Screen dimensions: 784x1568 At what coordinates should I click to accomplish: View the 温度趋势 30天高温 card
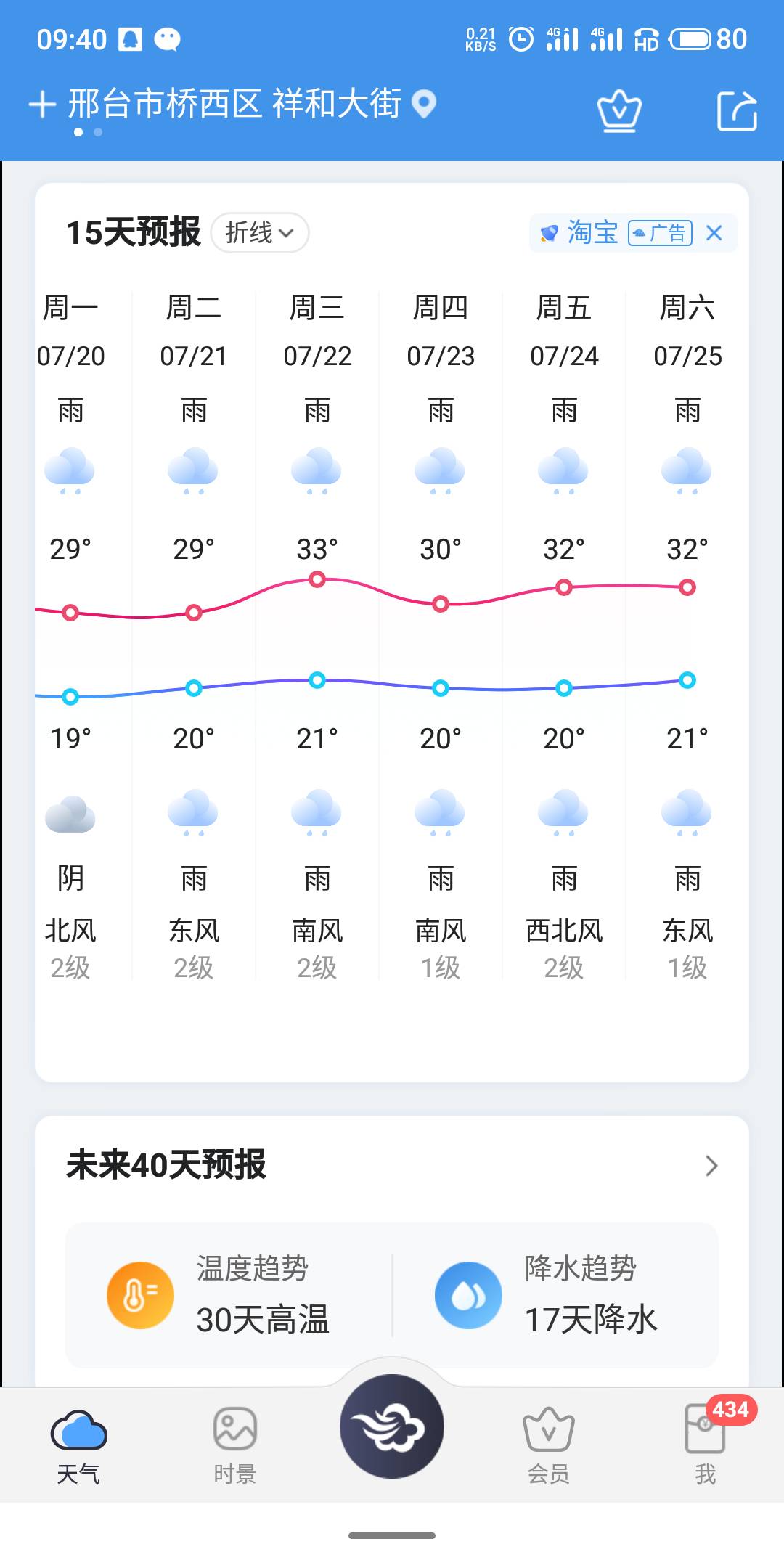(229, 1296)
